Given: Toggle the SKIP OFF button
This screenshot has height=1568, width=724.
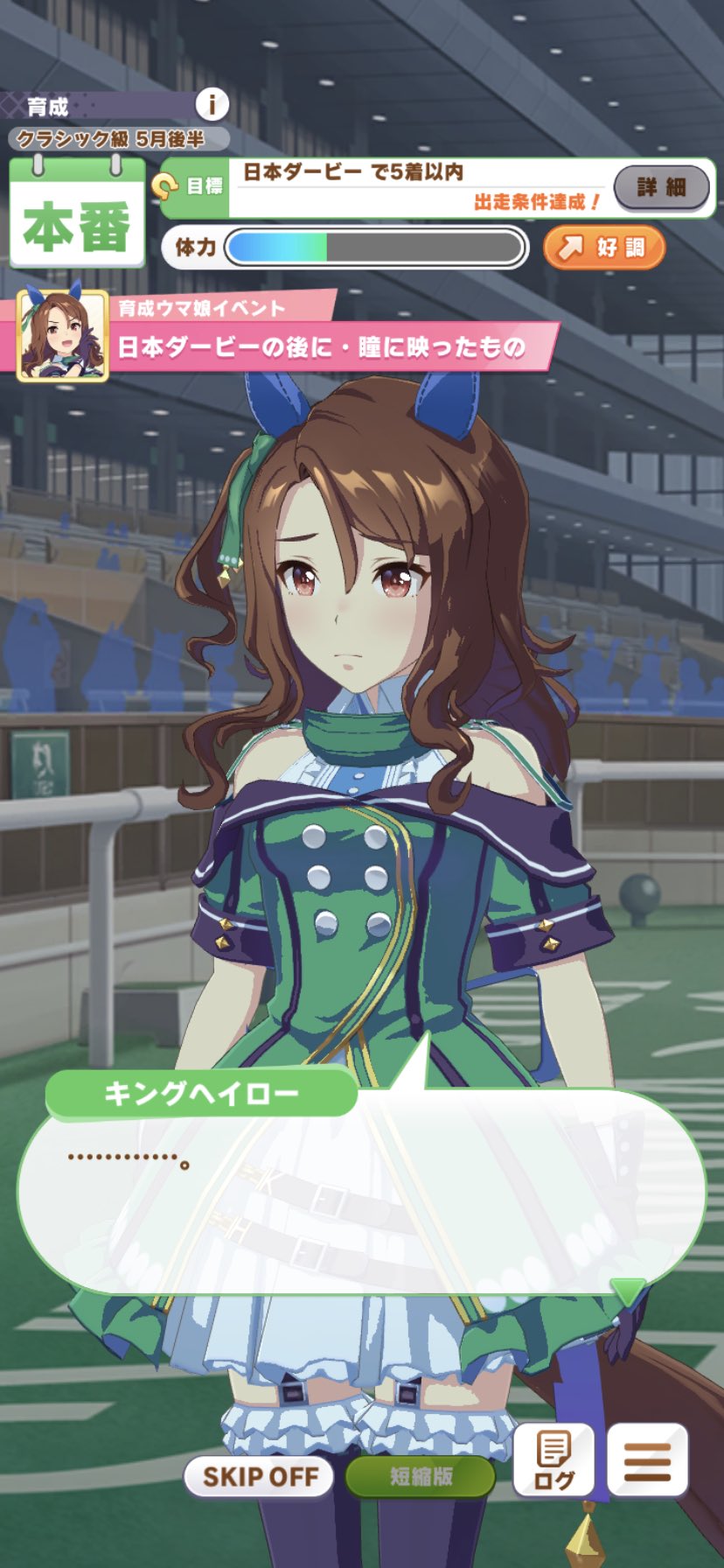Looking at the screenshot, I should tap(260, 1476).
